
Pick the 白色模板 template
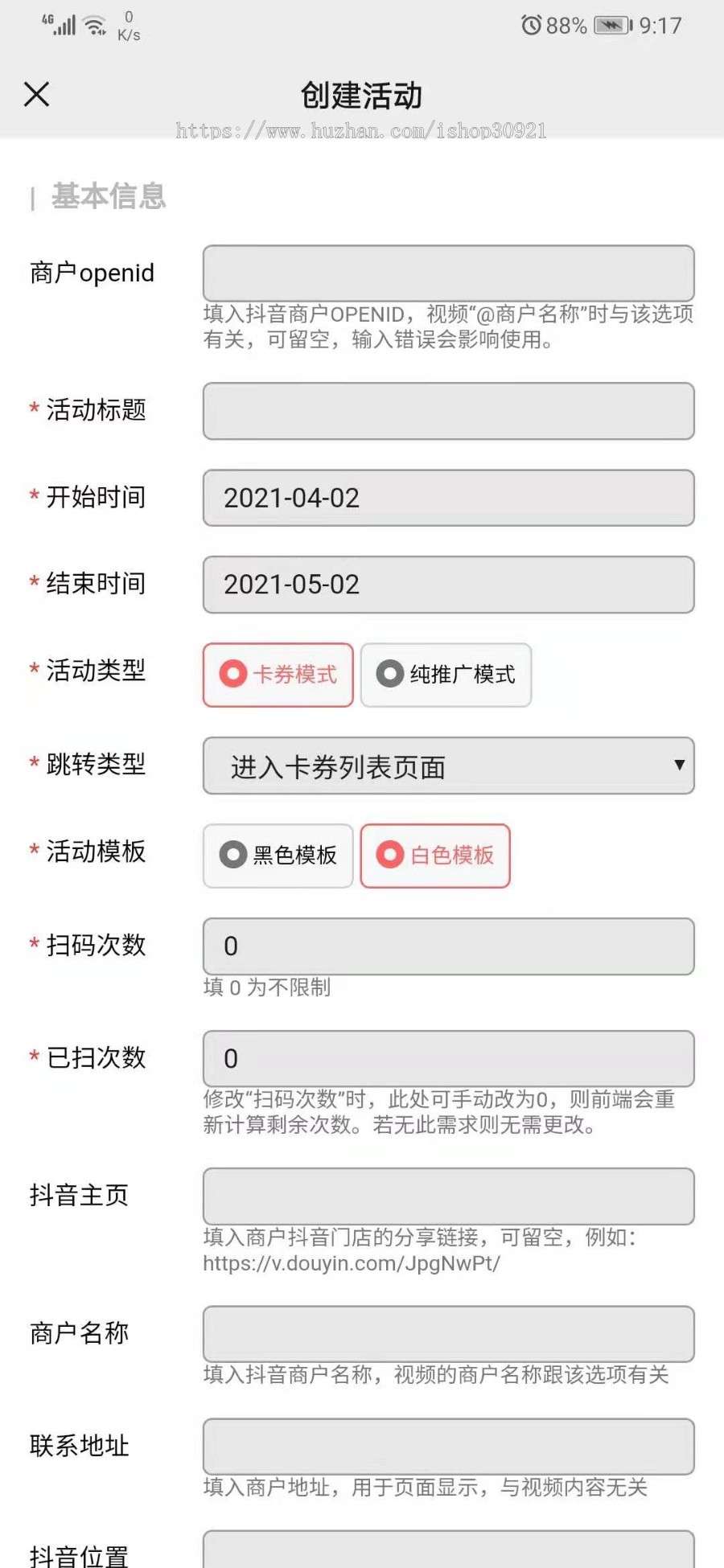[x=435, y=856]
